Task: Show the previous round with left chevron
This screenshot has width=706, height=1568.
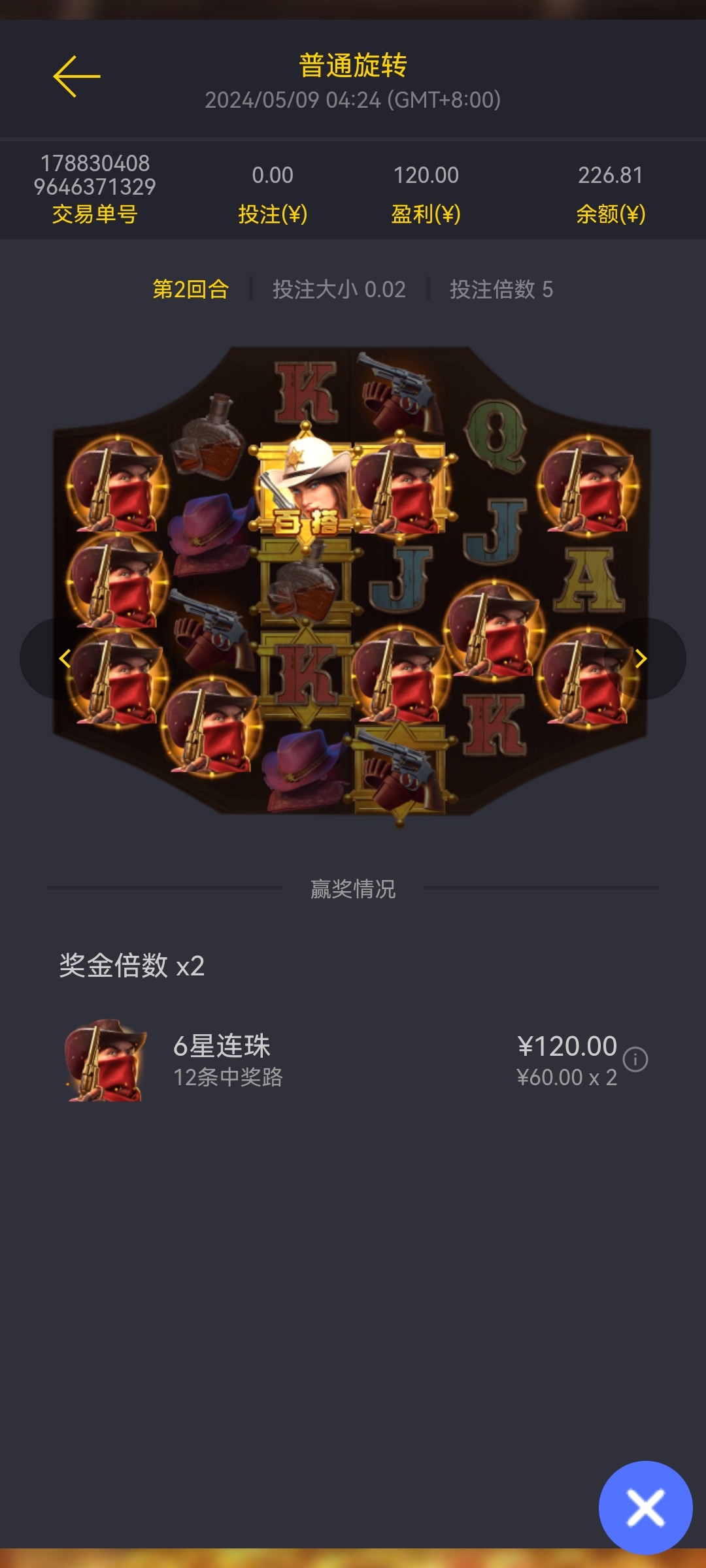Action: [x=64, y=658]
